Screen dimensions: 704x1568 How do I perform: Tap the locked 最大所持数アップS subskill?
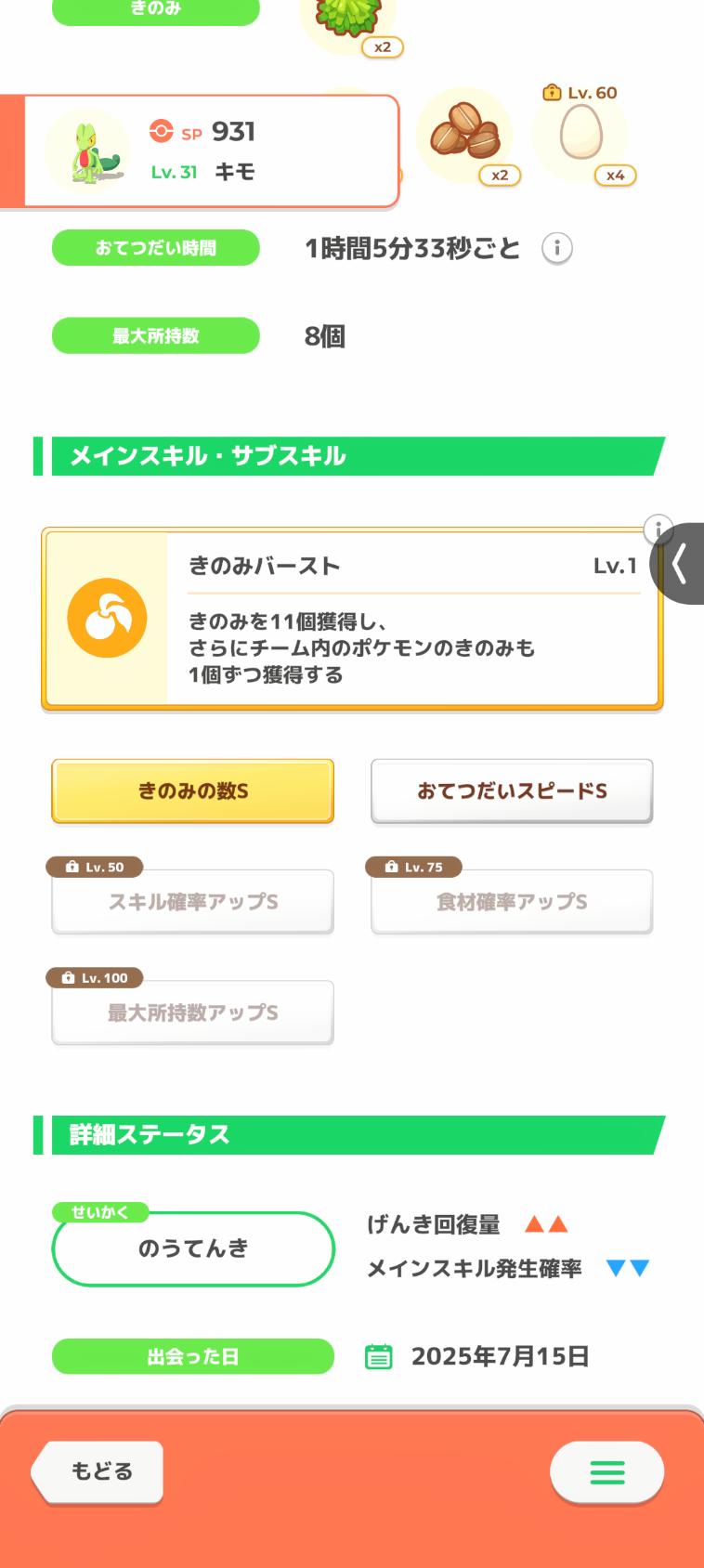[x=192, y=1012]
